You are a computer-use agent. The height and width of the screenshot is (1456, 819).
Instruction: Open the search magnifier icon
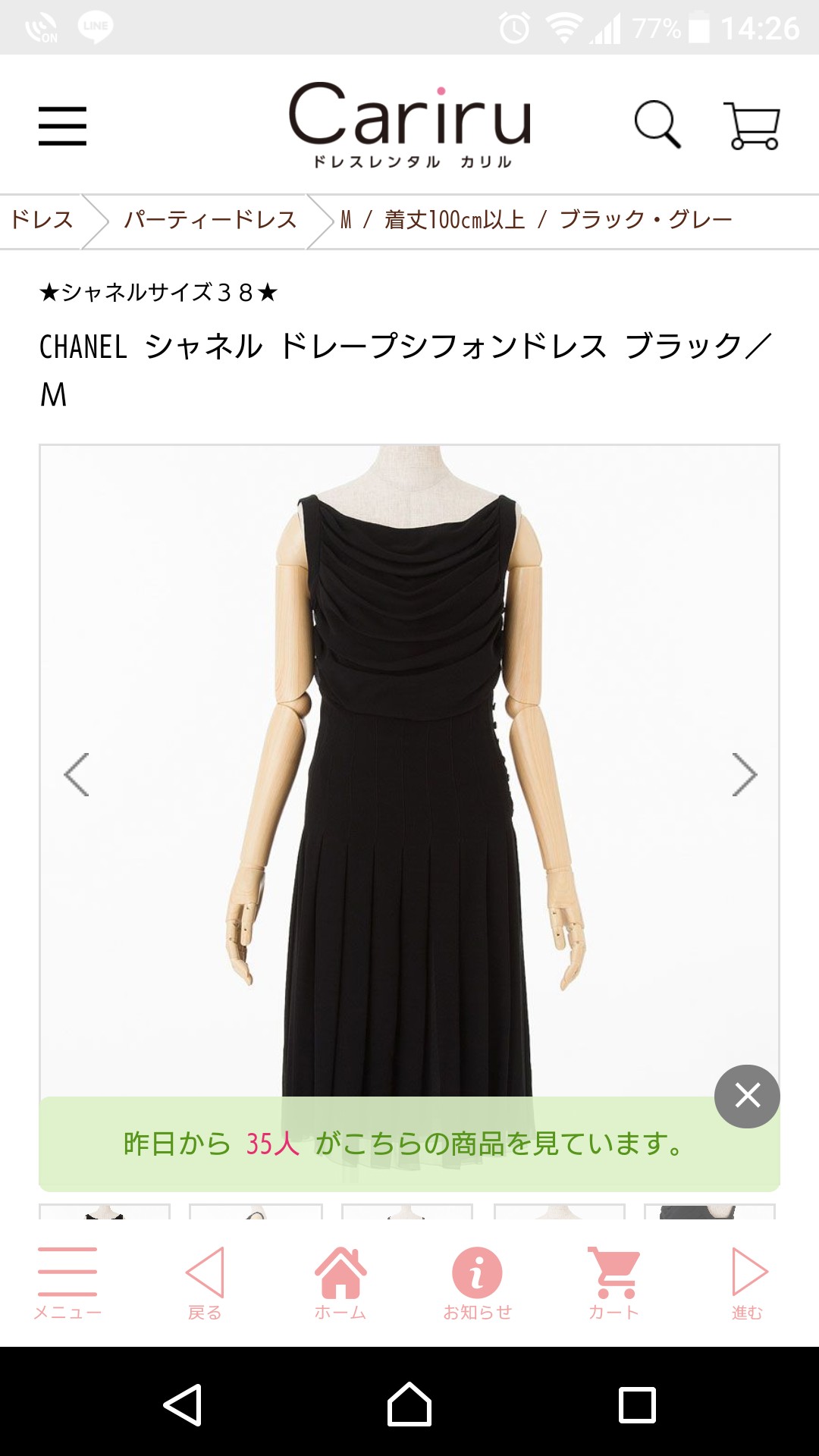[x=657, y=124]
